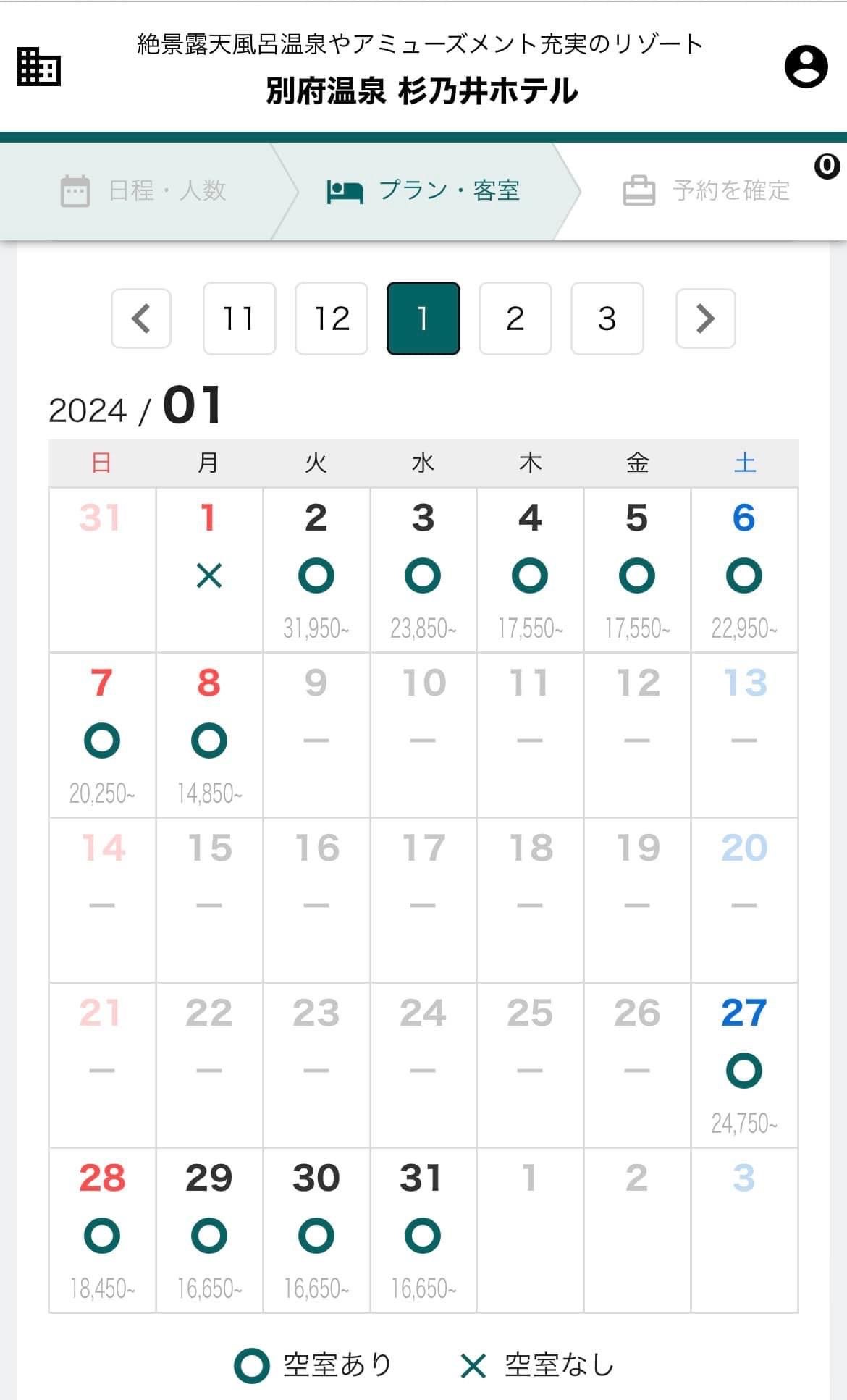Switch calendar to month 11
This screenshot has width=847, height=1400.
(239, 319)
